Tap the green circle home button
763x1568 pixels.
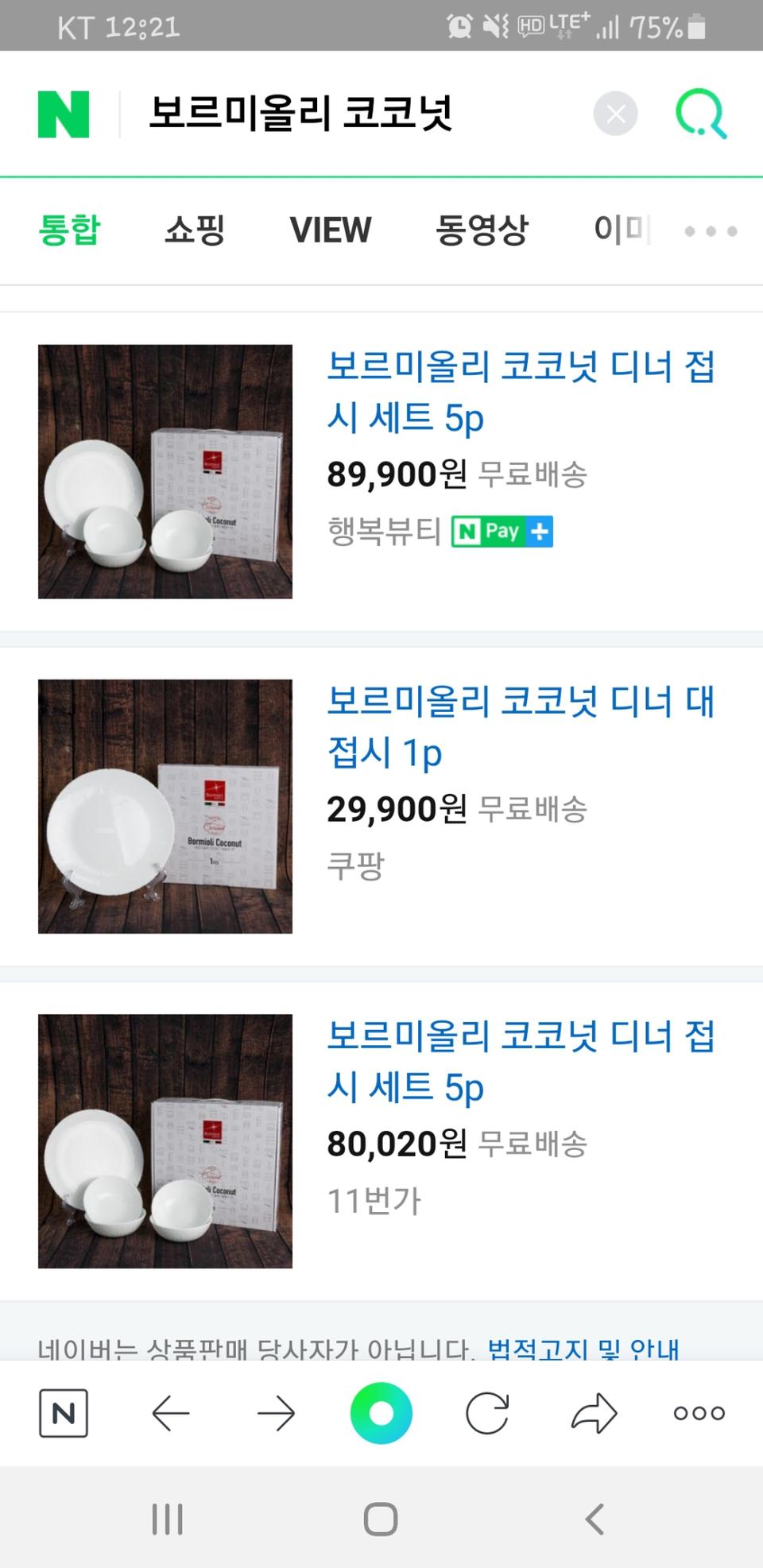(x=381, y=1413)
